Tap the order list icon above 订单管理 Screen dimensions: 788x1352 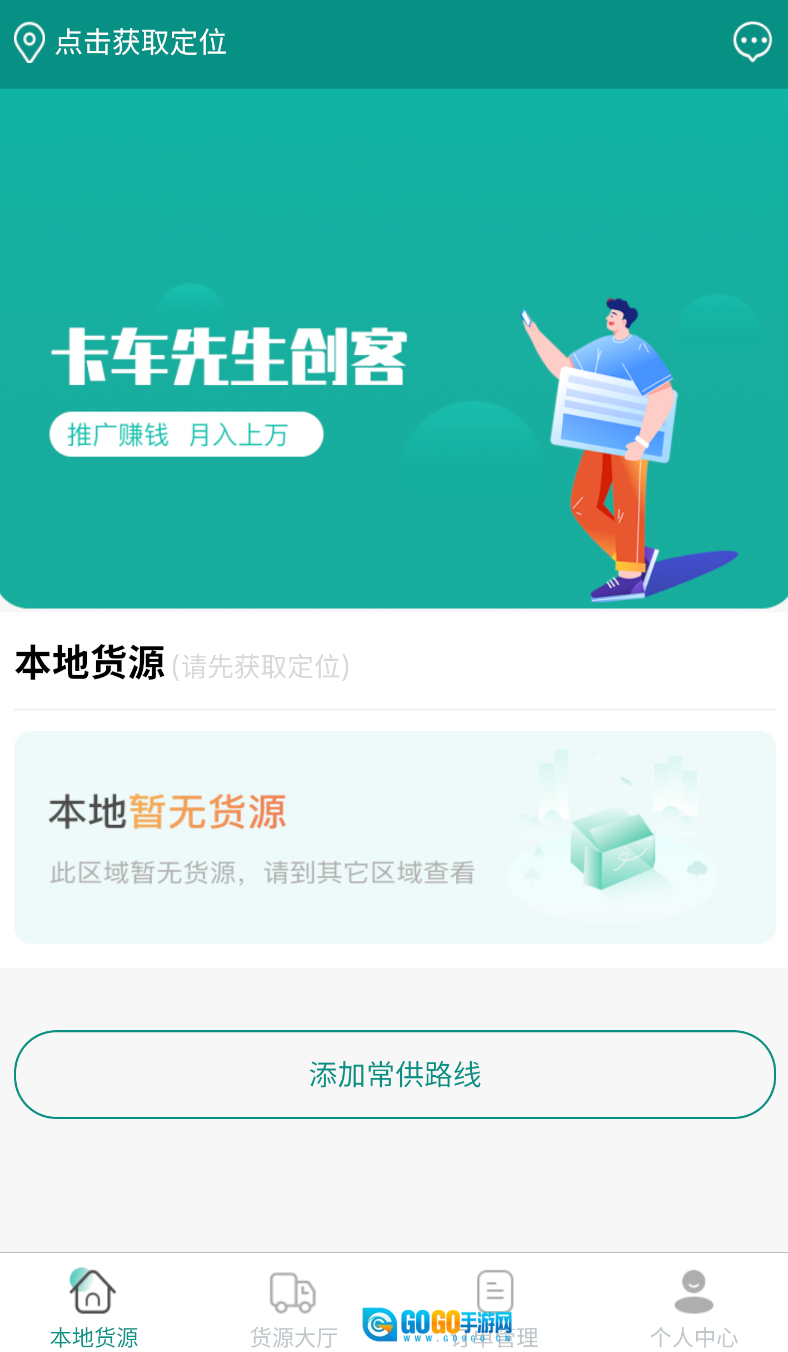(493, 1290)
